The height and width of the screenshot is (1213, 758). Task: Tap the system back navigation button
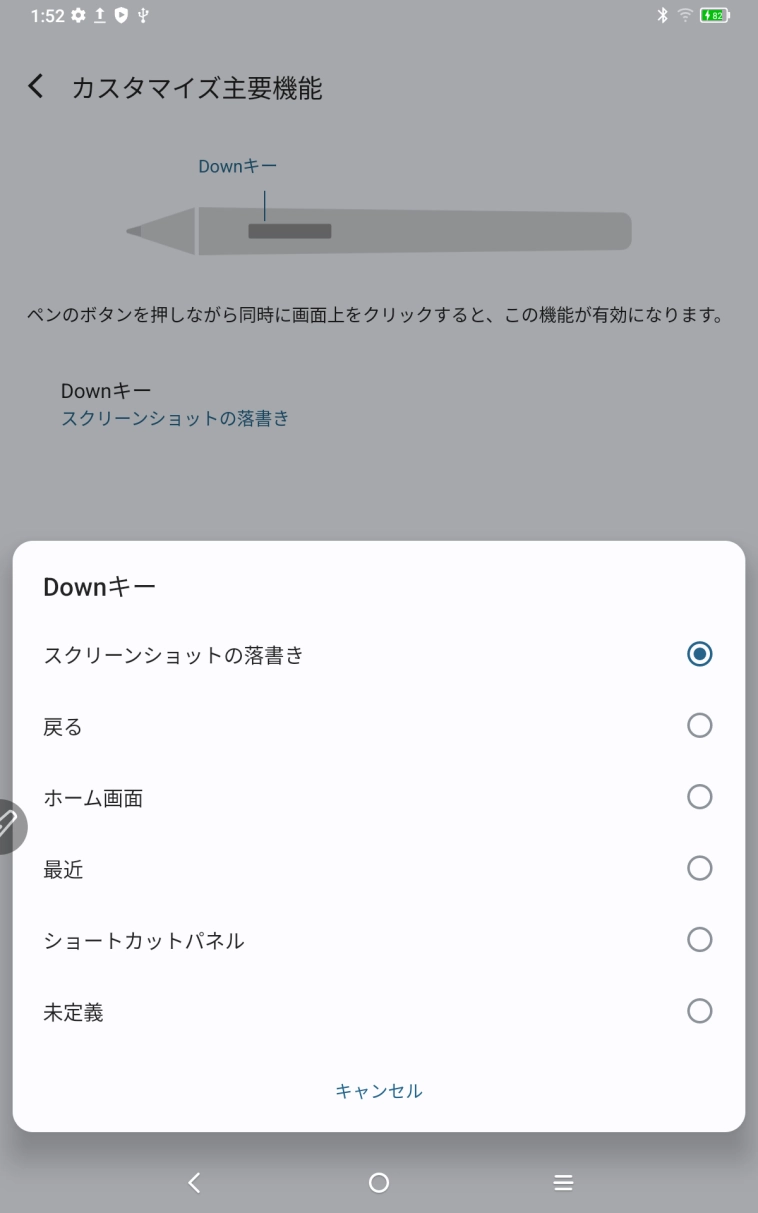tap(194, 1183)
